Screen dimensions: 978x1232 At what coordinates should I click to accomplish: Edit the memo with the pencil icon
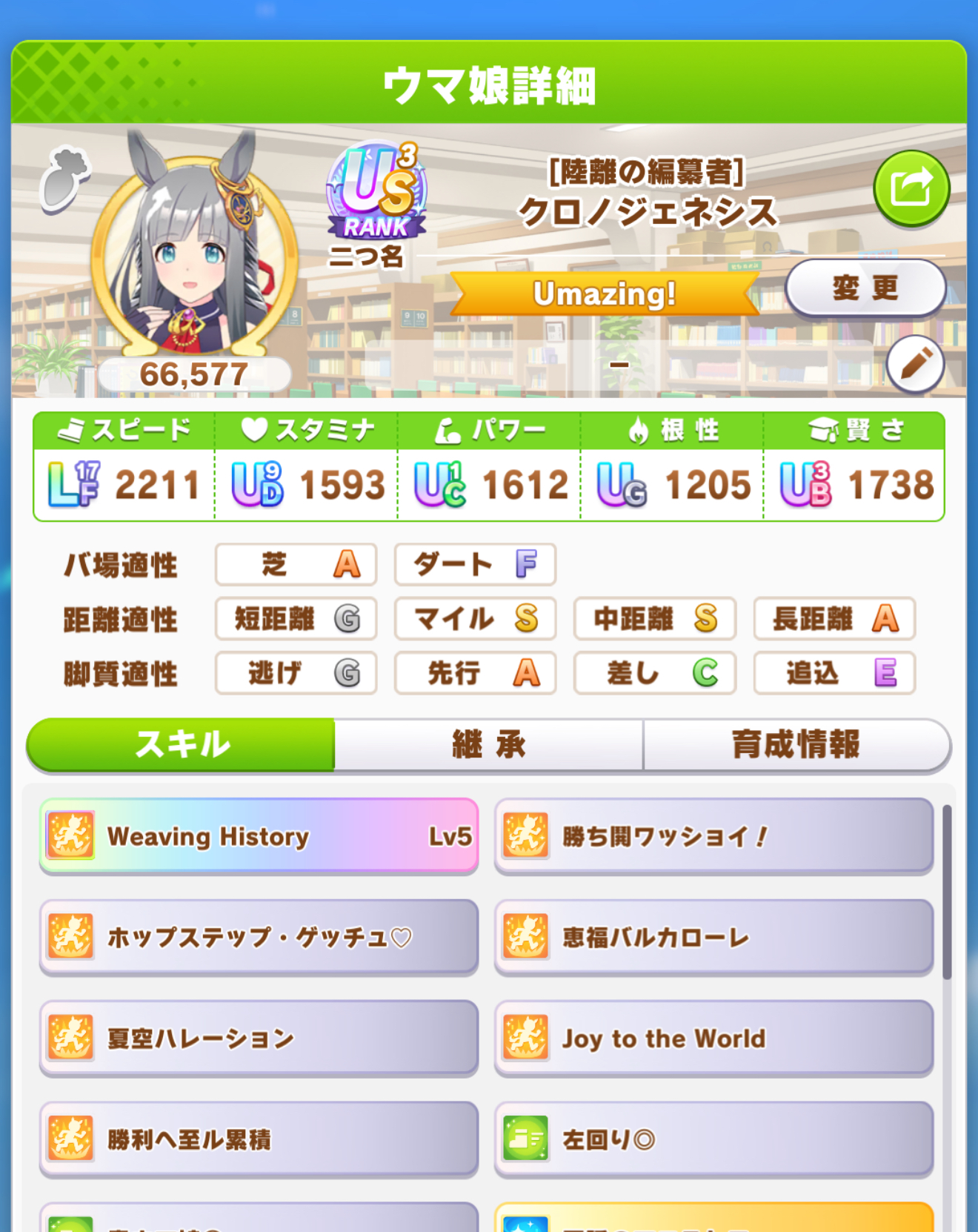tap(915, 364)
